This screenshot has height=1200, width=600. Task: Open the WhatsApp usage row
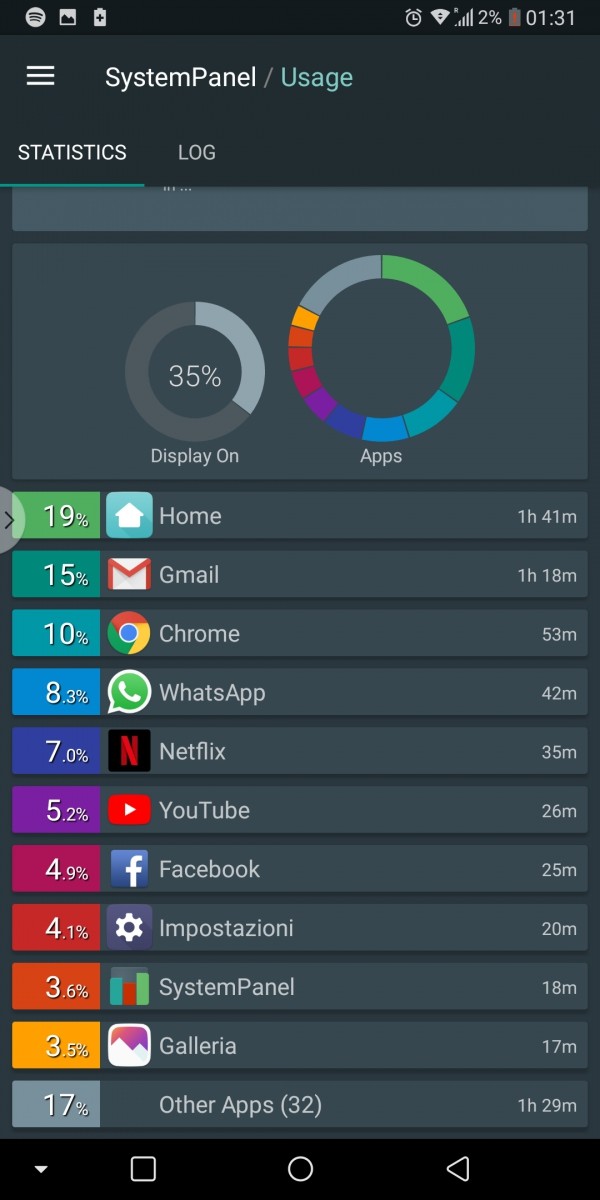[x=299, y=693]
